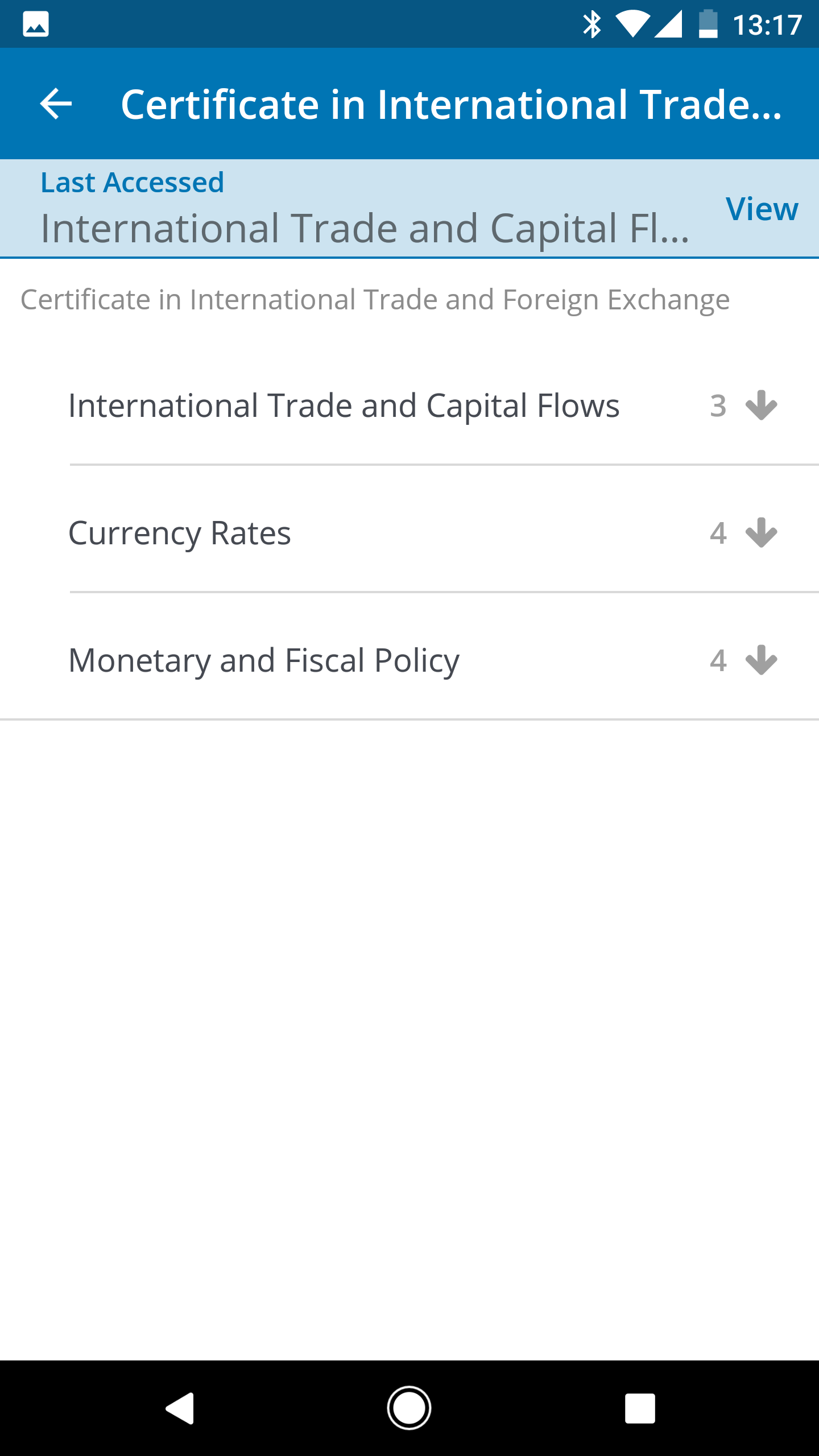Image resolution: width=819 pixels, height=1456 pixels.
Task: Download Monetary and Fiscal Policy content
Action: pyautogui.click(x=761, y=661)
